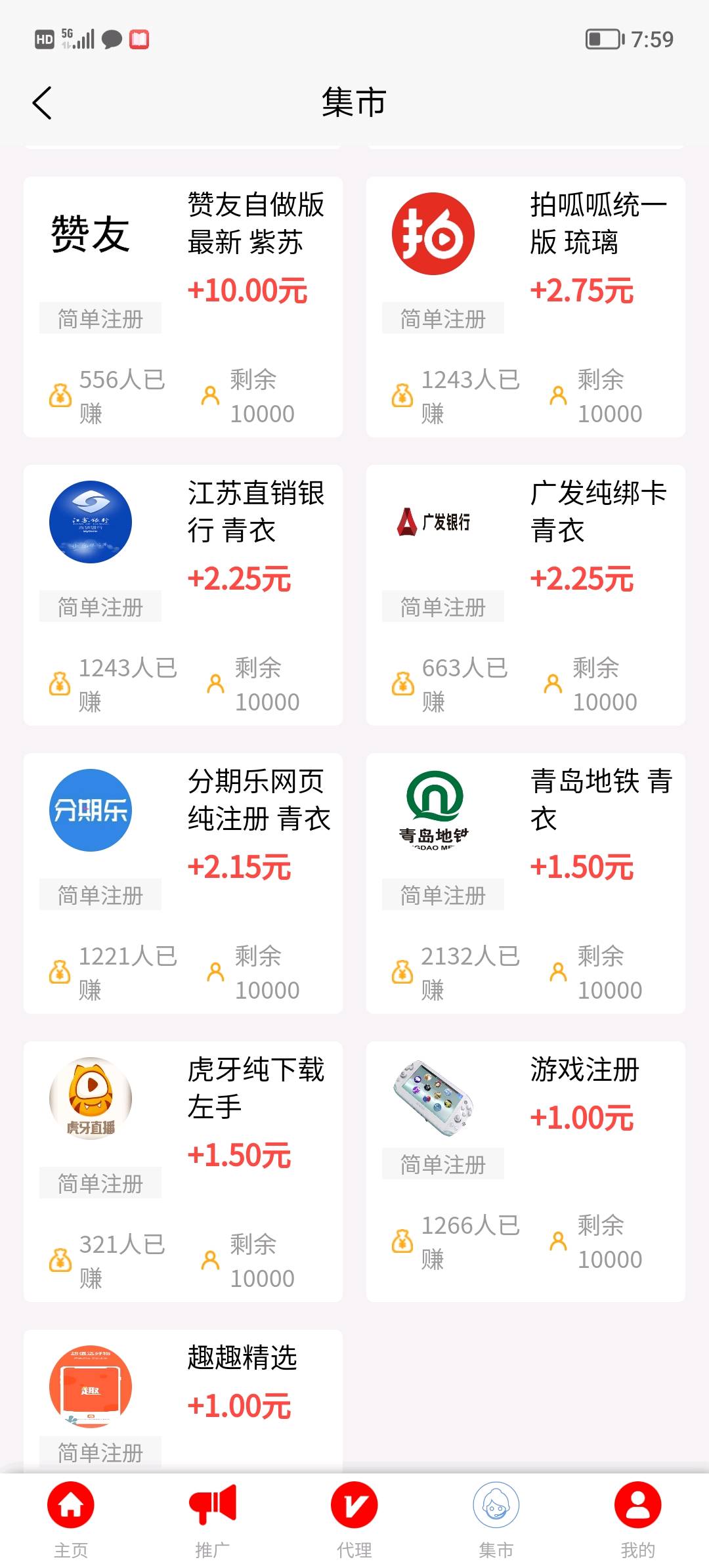Open the 赞友自做版 最新 紫苏 task card
Viewport: 709px width, 1568px height.
(183, 306)
